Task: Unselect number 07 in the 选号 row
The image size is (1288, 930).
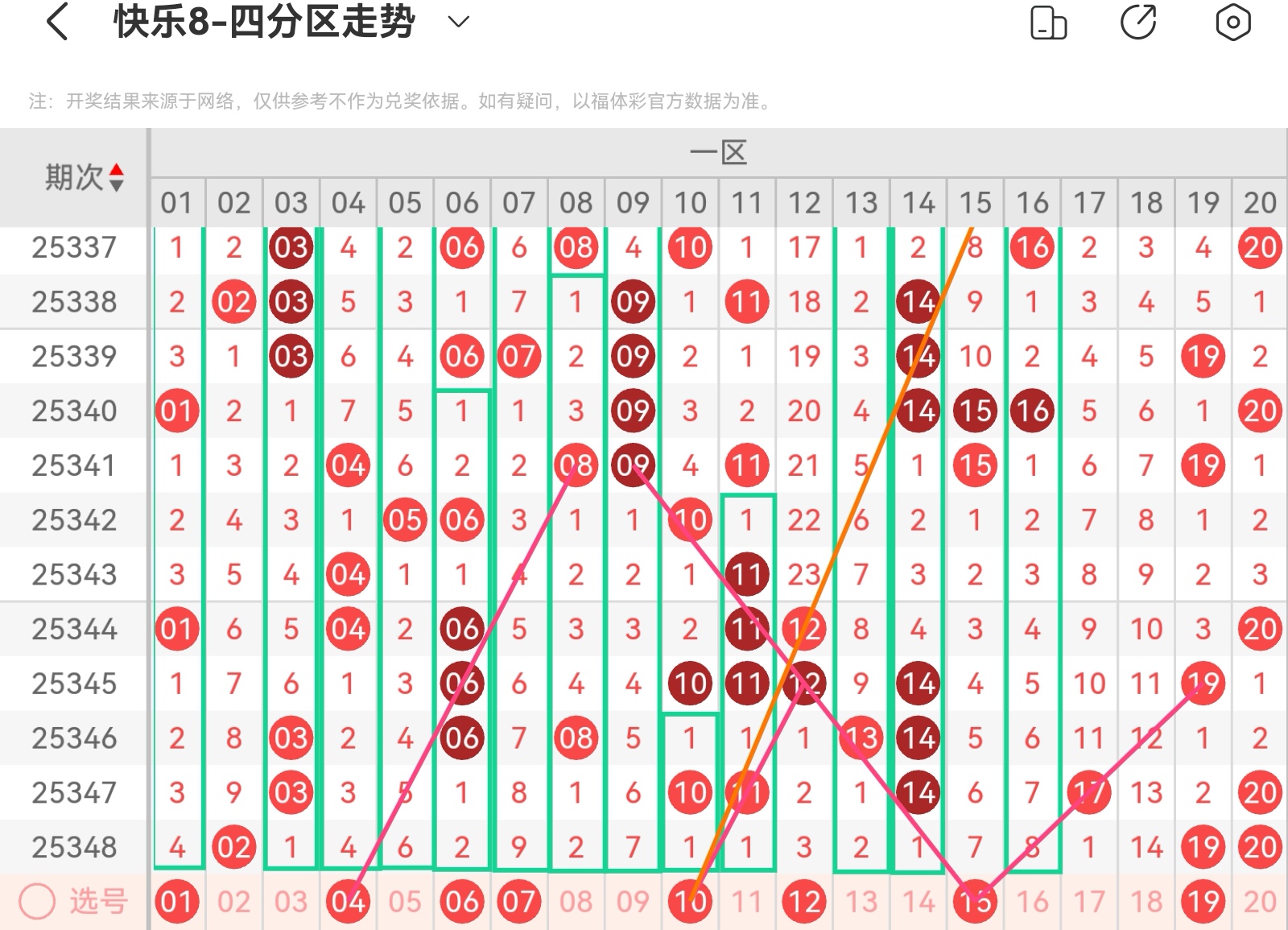Action: click(x=519, y=901)
